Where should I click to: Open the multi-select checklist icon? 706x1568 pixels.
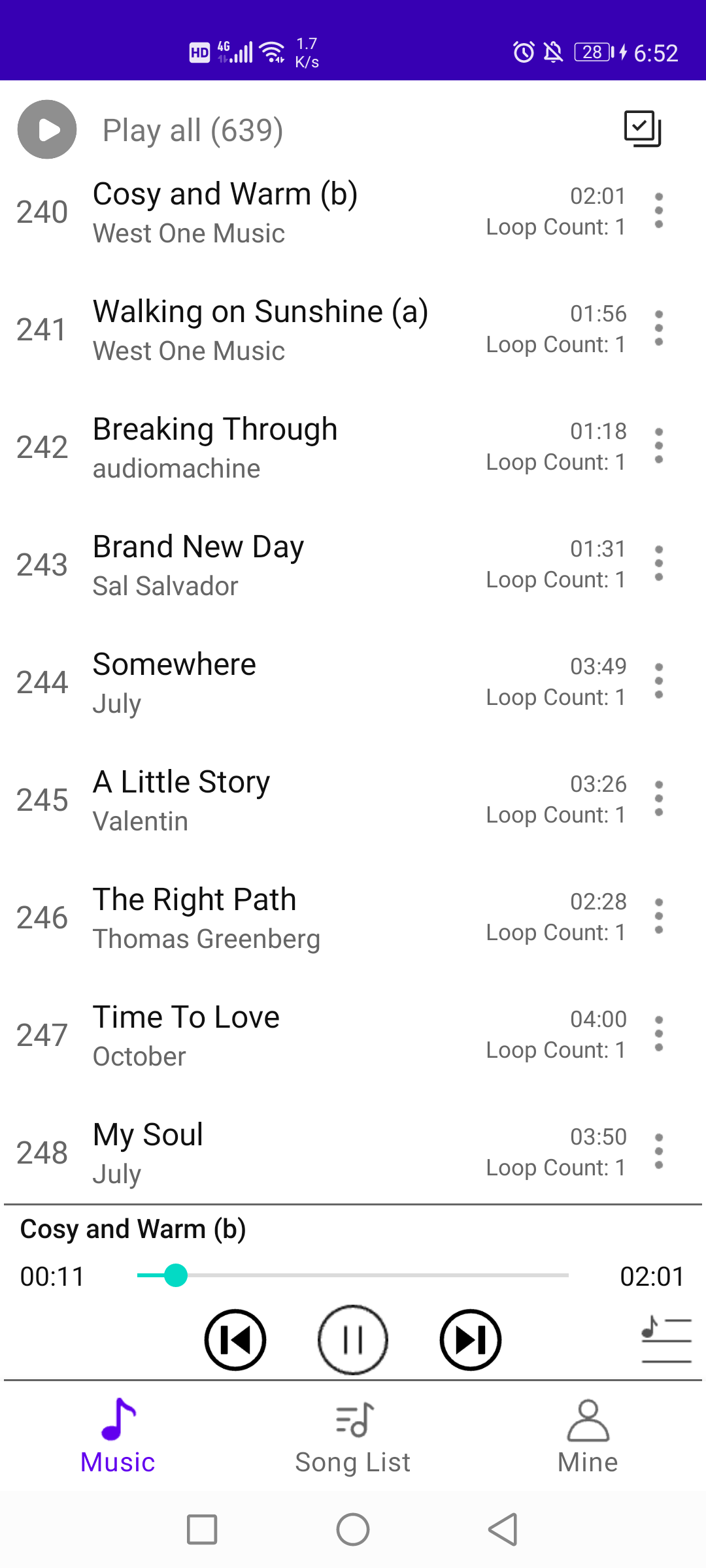[643, 129]
